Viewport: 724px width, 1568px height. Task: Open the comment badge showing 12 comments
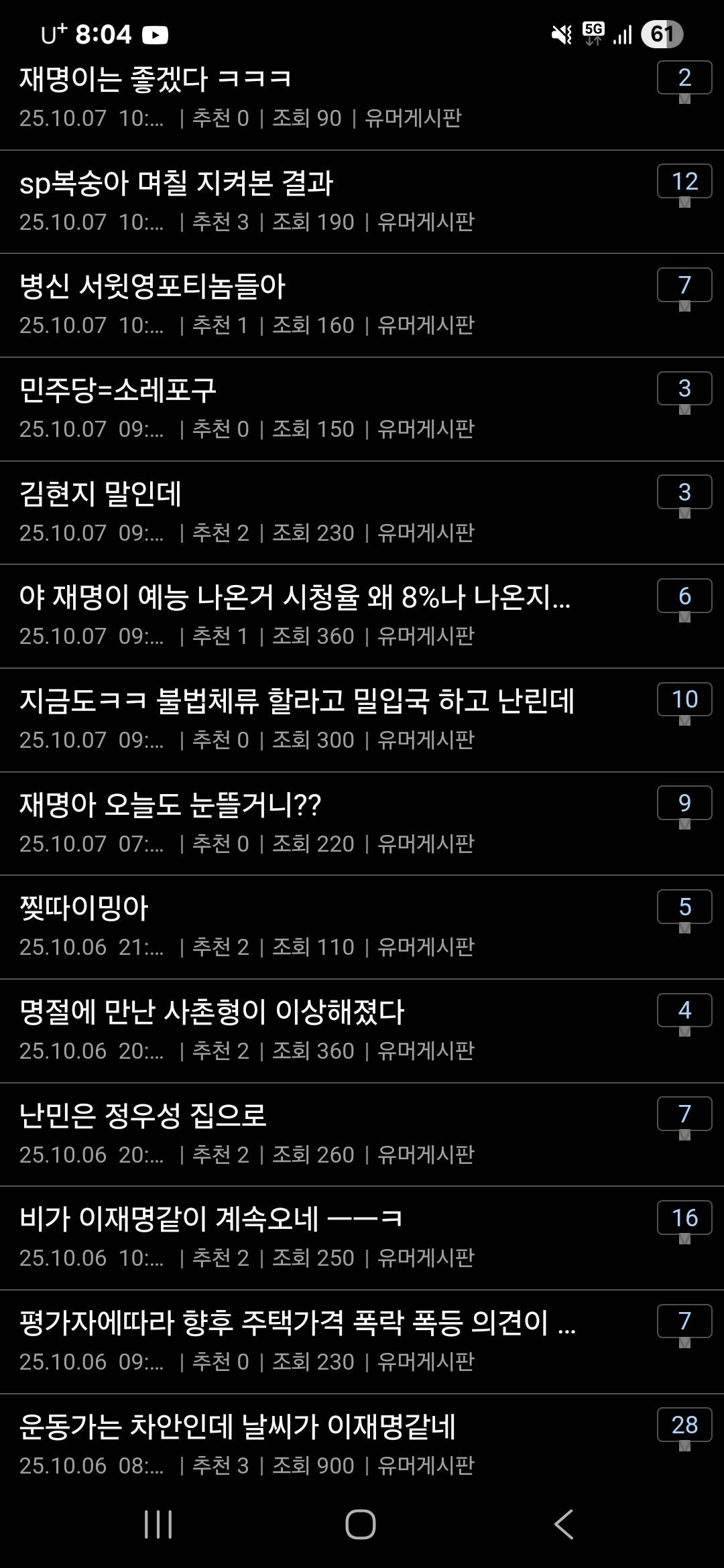point(683,180)
